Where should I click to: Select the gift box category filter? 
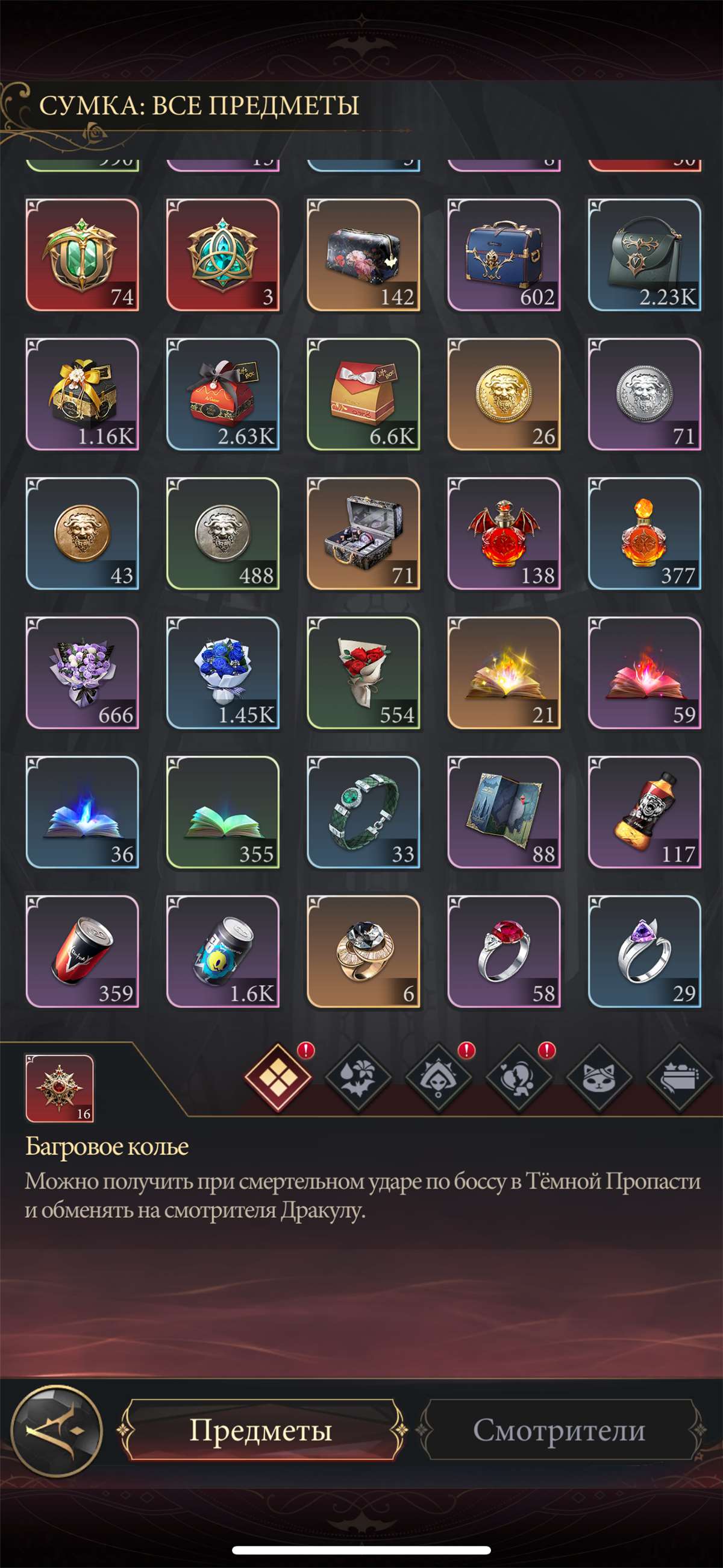[x=679, y=1077]
